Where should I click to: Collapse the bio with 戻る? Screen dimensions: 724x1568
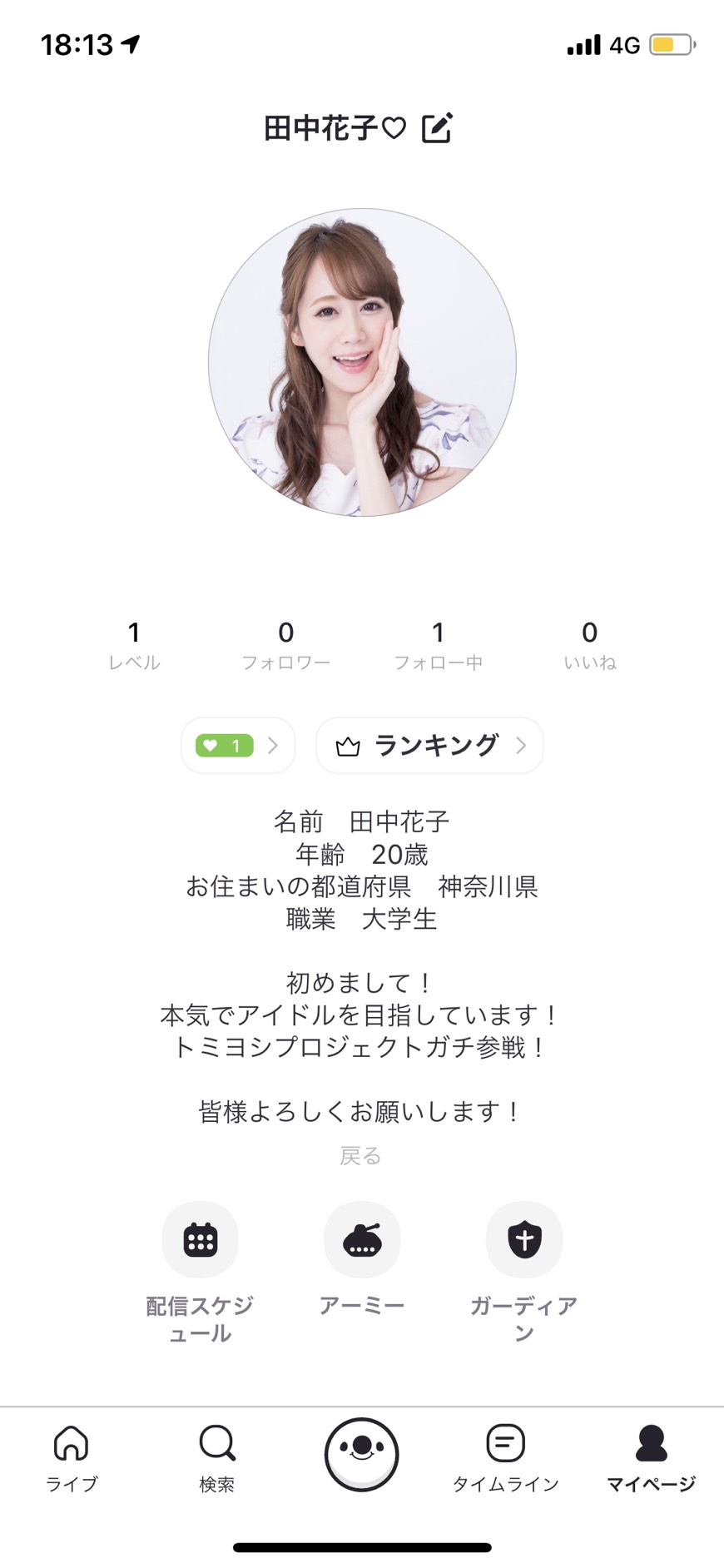[360, 1155]
